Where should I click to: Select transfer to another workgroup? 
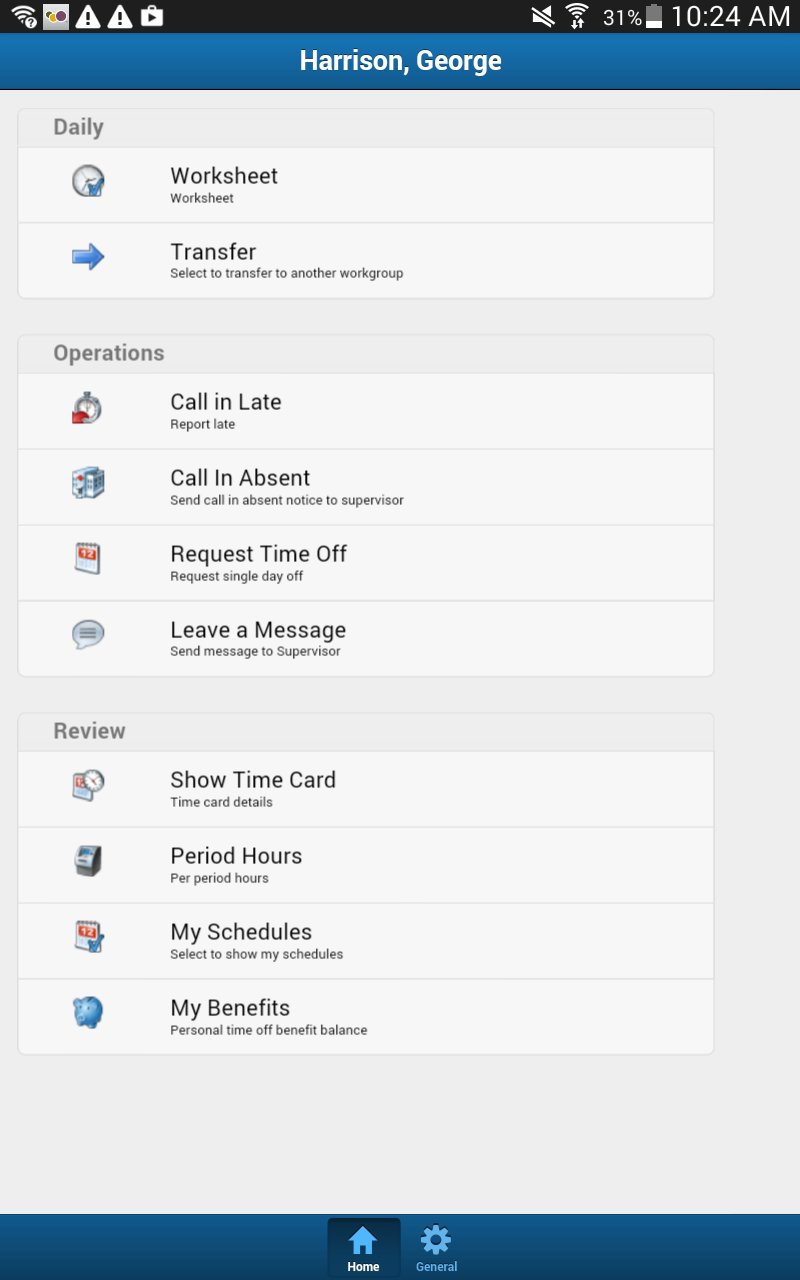coord(365,258)
